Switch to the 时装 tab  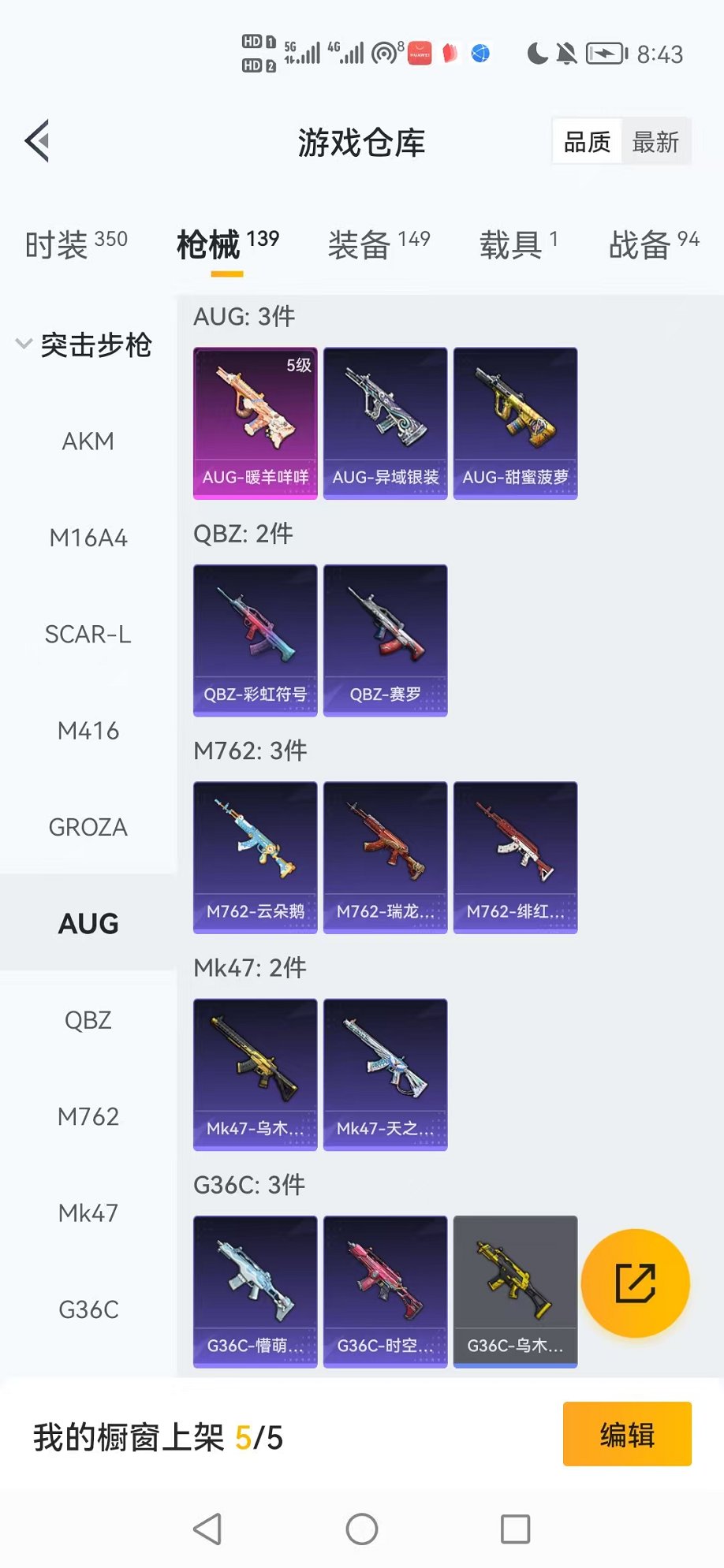(76, 244)
